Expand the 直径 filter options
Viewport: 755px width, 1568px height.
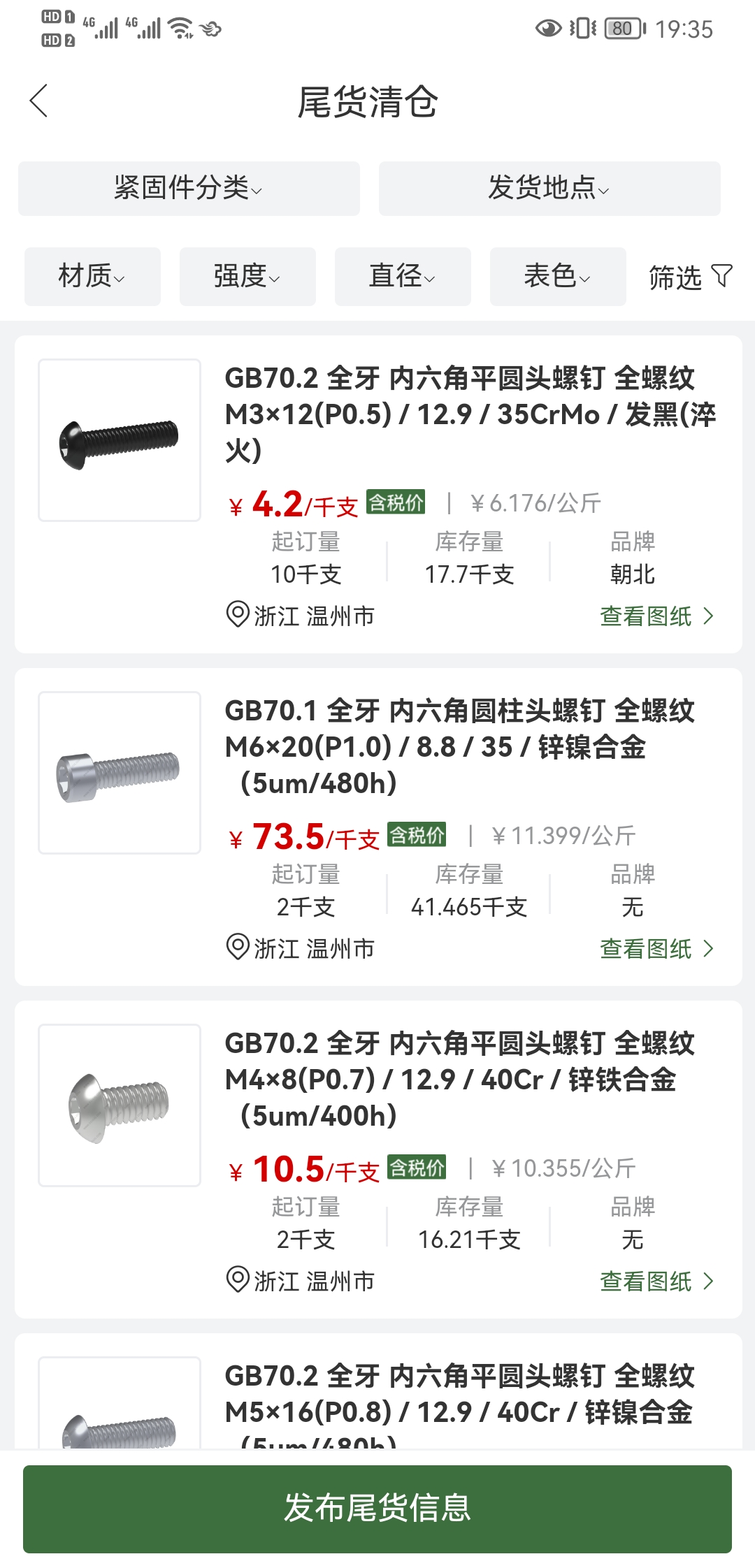pos(403,277)
